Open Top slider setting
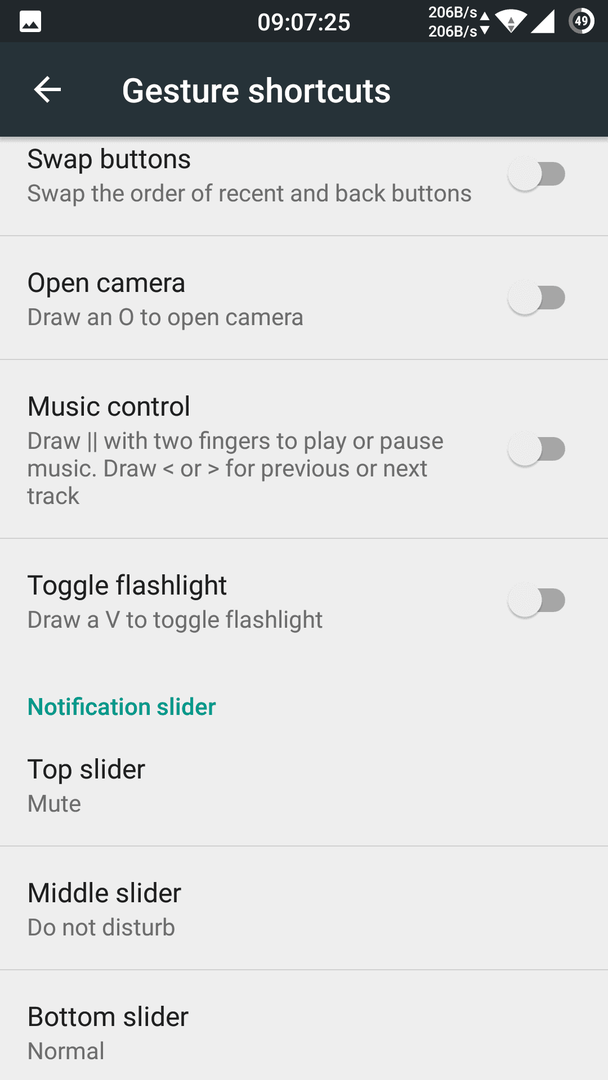The height and width of the screenshot is (1080, 608). [x=304, y=785]
